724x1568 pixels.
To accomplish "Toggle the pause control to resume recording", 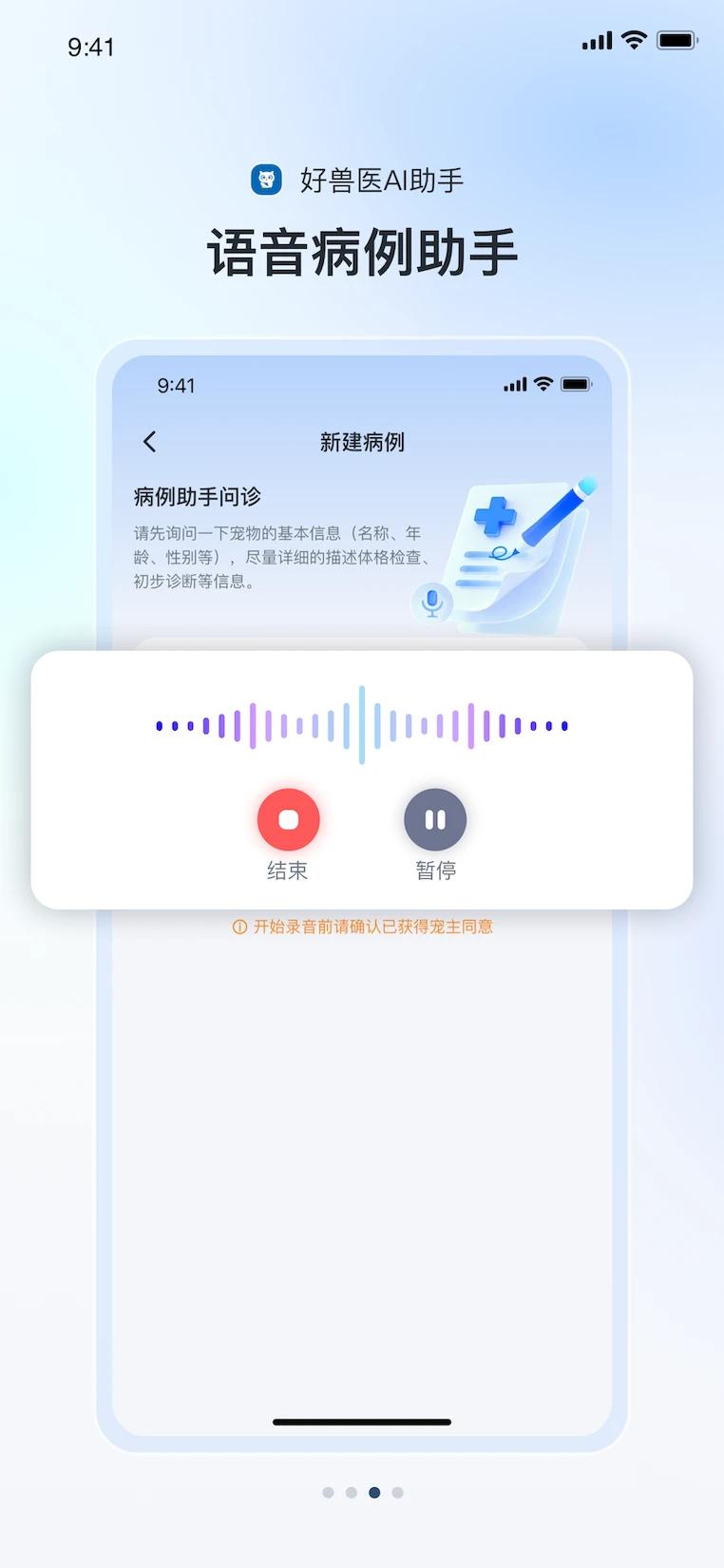I will (435, 819).
